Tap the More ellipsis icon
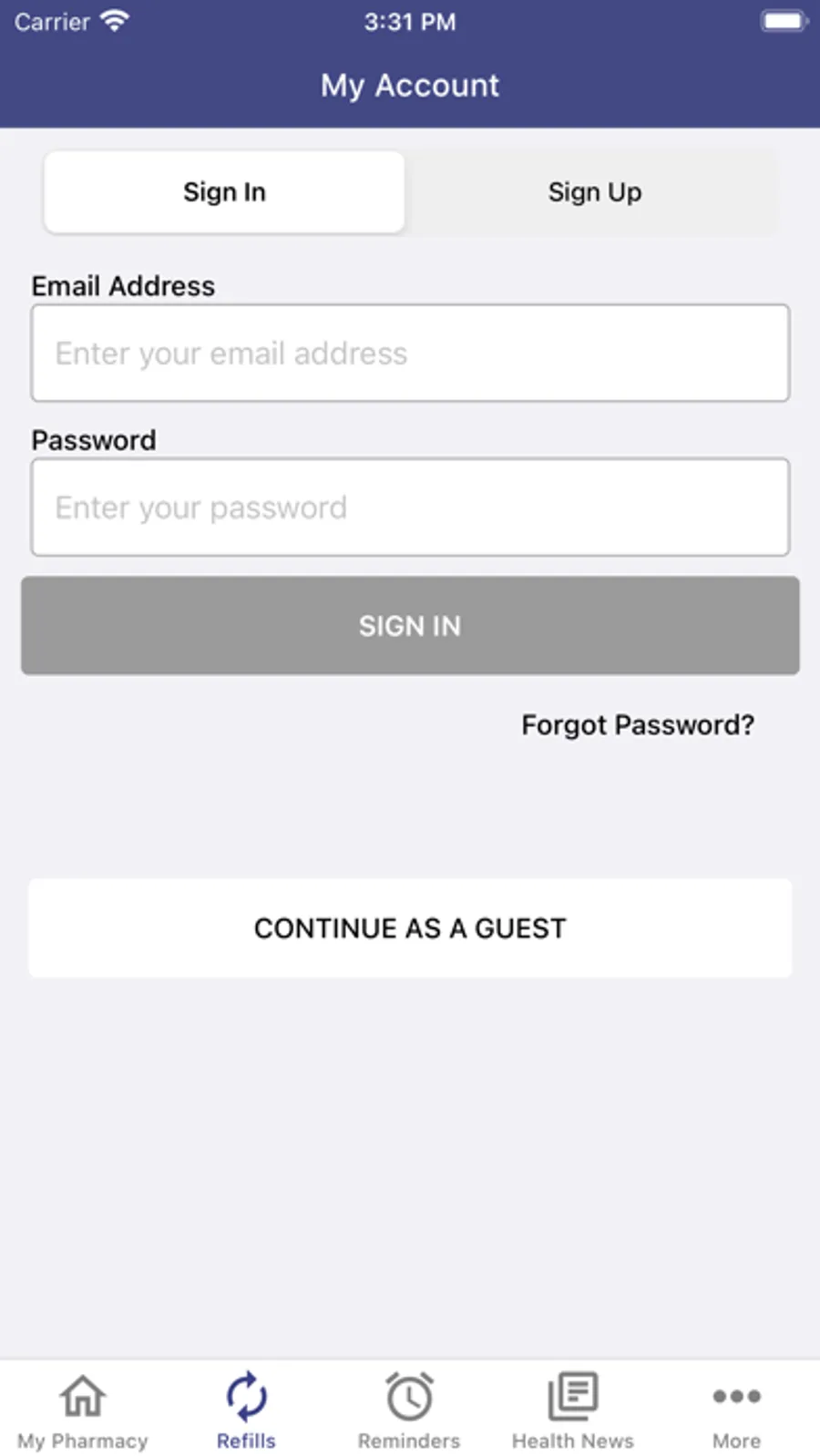This screenshot has height=1456, width=820. pyautogui.click(x=736, y=1396)
